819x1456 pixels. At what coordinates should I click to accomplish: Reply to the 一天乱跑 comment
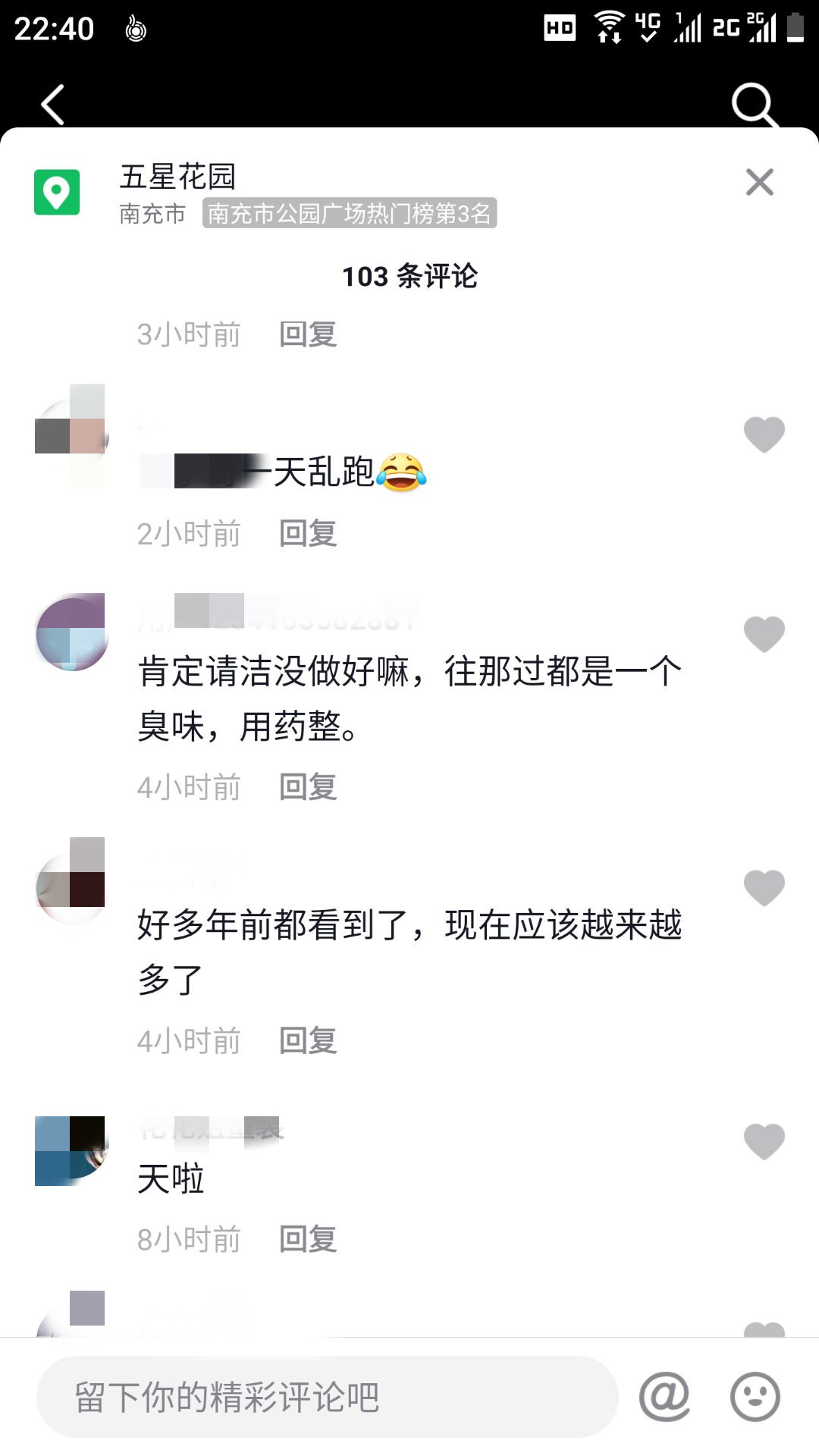click(x=308, y=533)
